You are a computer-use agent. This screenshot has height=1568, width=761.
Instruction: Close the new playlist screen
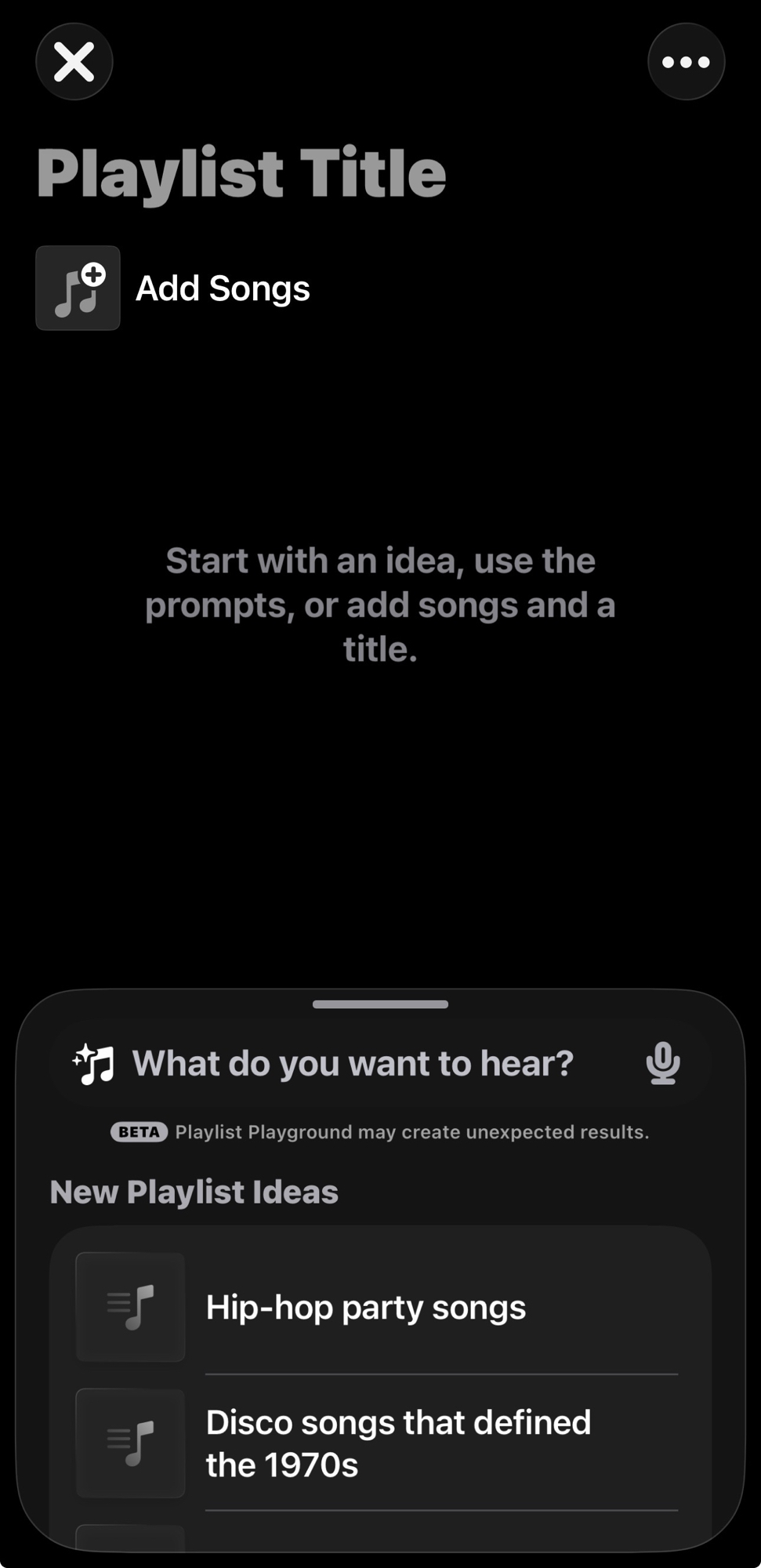[74, 62]
